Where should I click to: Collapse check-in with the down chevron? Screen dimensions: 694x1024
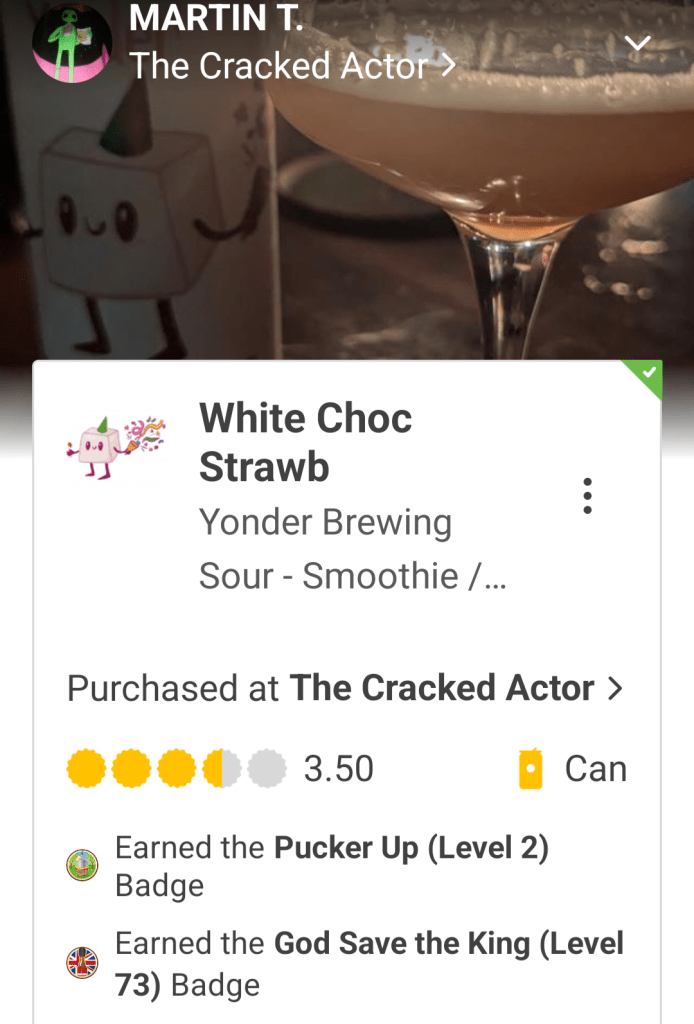pos(638,43)
